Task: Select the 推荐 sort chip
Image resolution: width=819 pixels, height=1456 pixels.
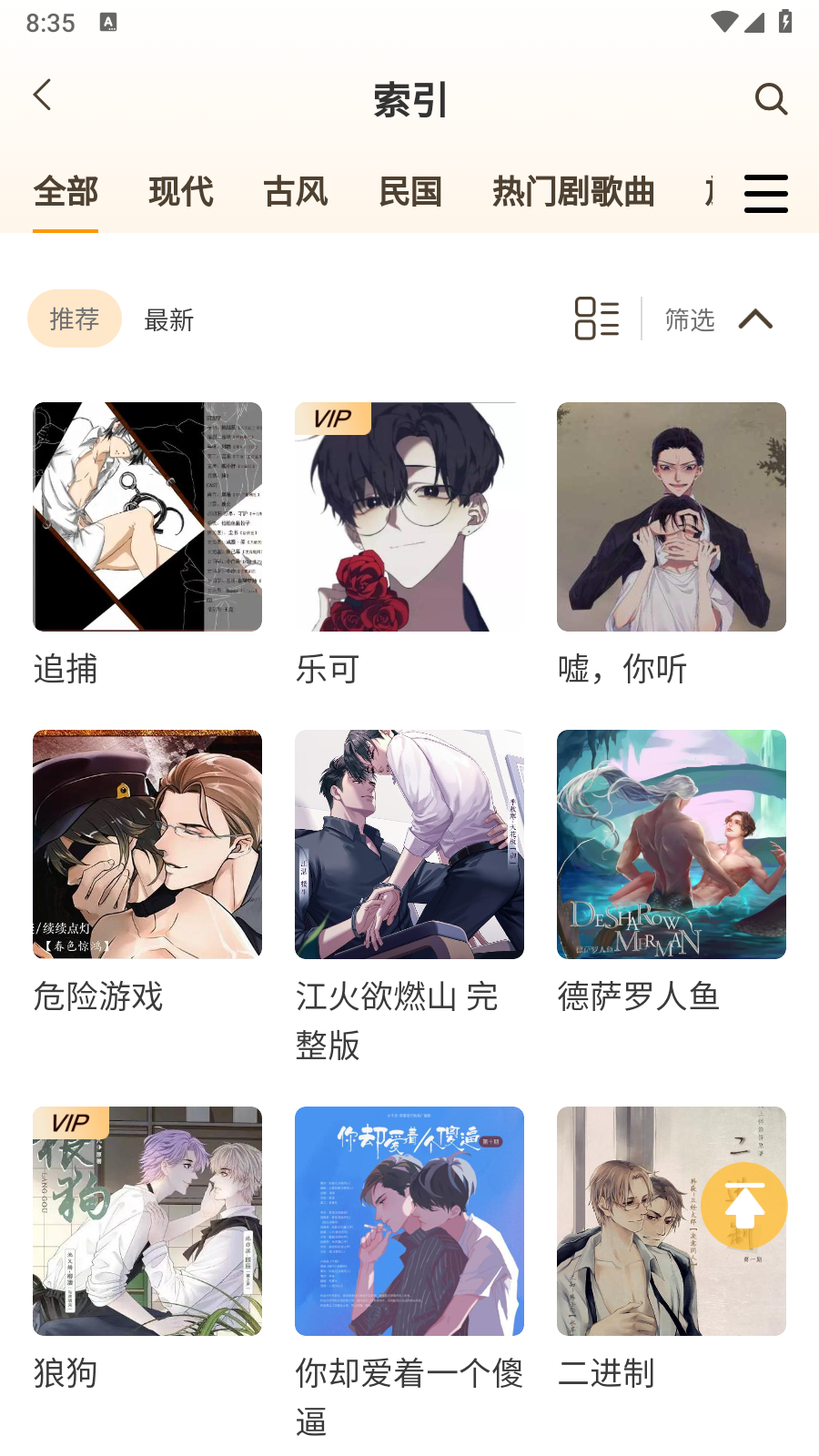Action: pos(75,319)
